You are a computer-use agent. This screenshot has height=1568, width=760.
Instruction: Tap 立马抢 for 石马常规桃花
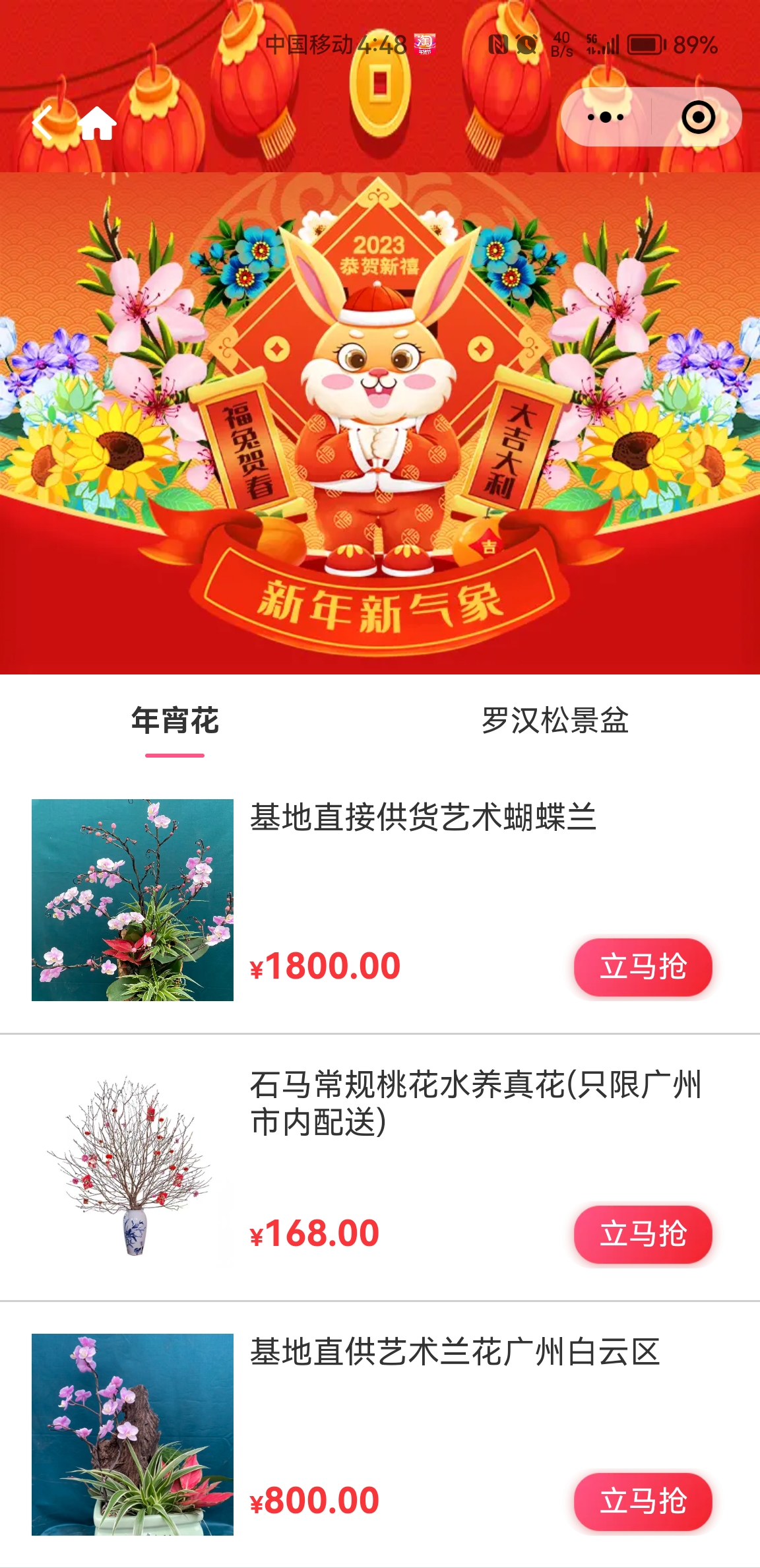click(643, 1234)
